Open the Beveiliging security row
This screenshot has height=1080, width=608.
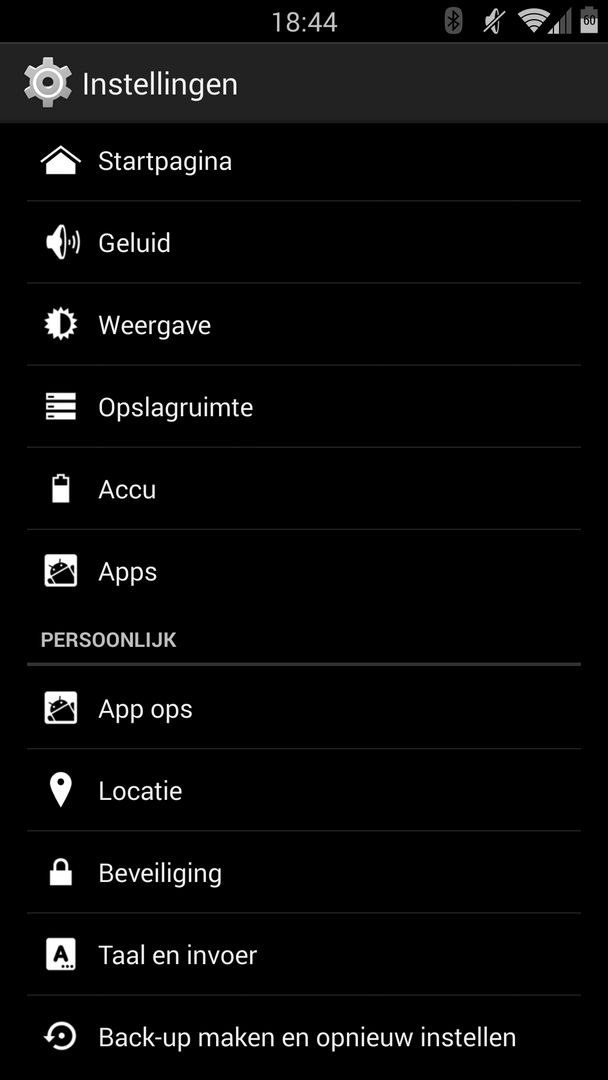160,873
